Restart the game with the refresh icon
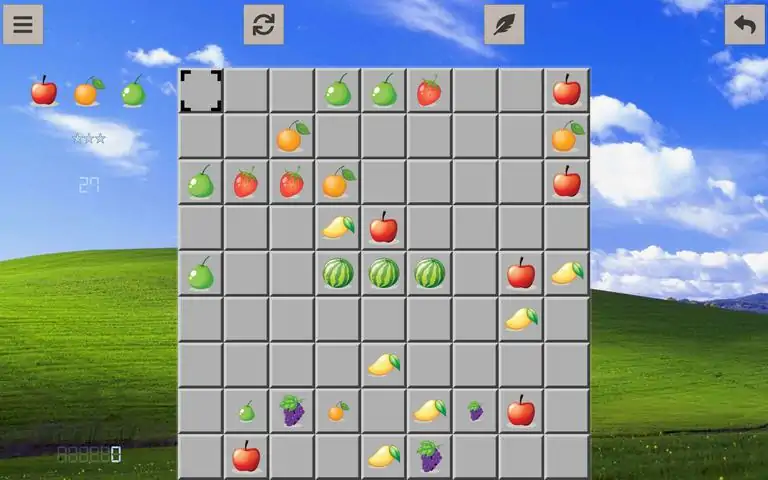The height and width of the screenshot is (480, 768). (264, 25)
